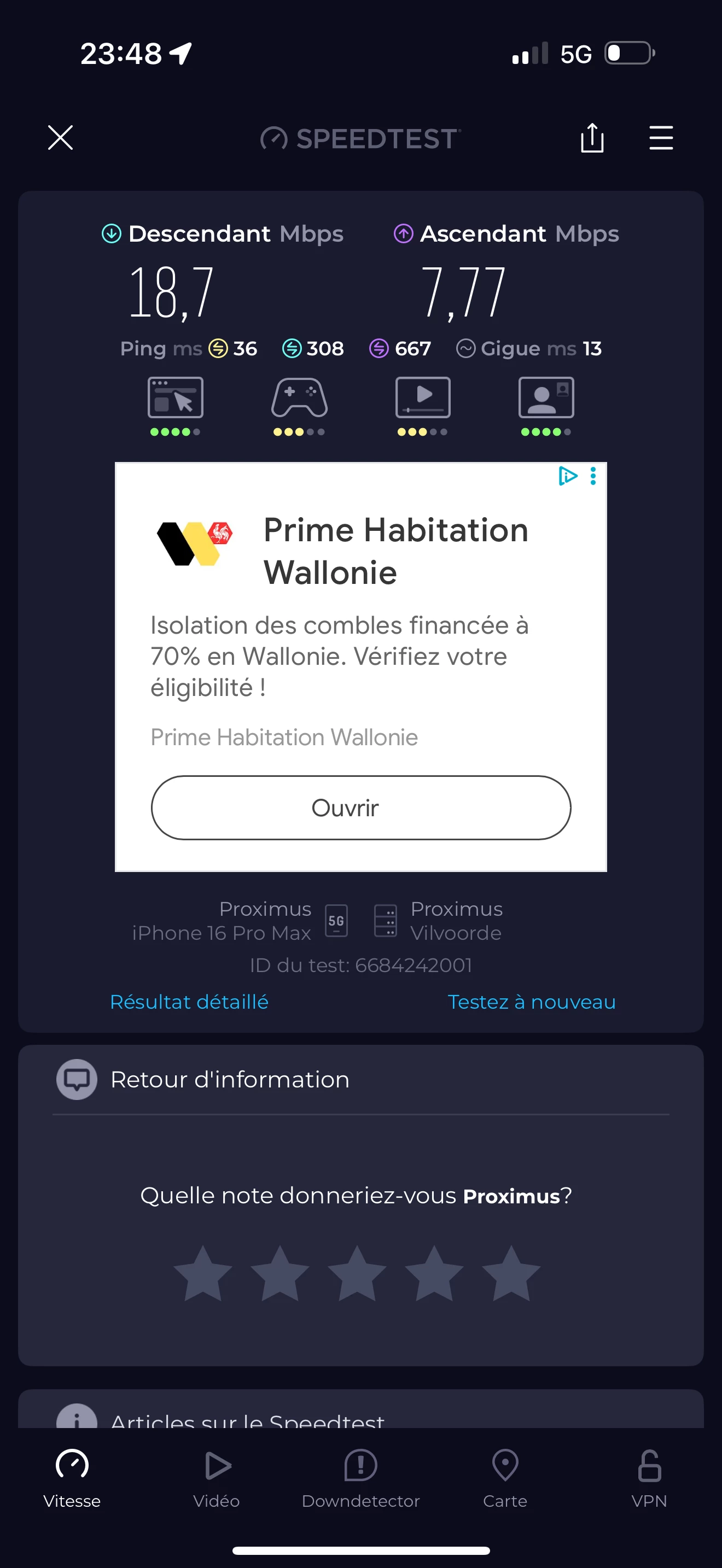Screen dimensions: 722x1568
Task: Open the video streaming quality rating
Action: coord(422,404)
